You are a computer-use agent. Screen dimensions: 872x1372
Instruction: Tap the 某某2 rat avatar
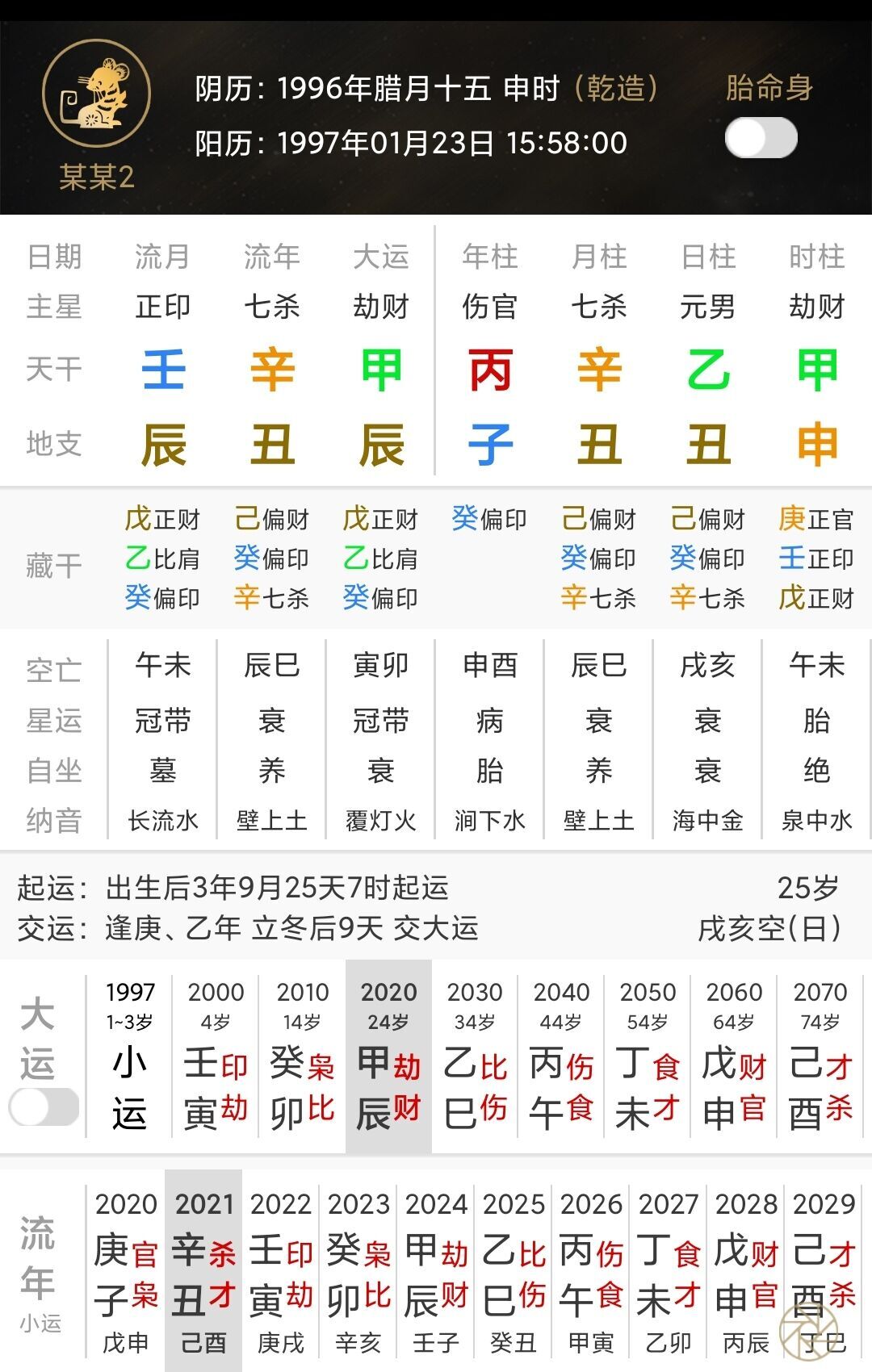(x=97, y=94)
